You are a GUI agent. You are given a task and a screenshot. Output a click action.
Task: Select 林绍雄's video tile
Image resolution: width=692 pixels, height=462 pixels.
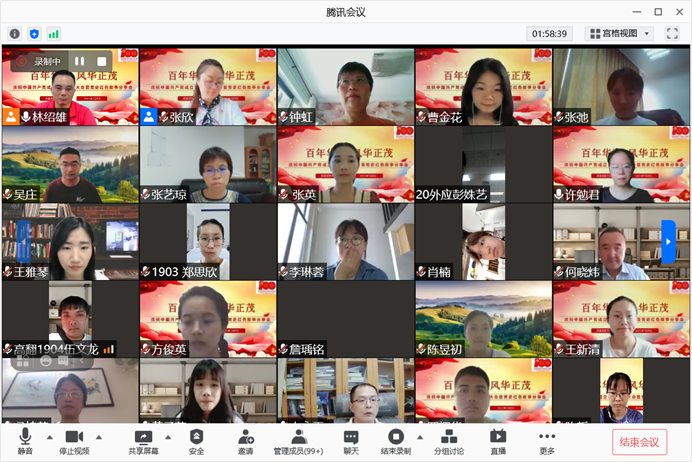70,86
